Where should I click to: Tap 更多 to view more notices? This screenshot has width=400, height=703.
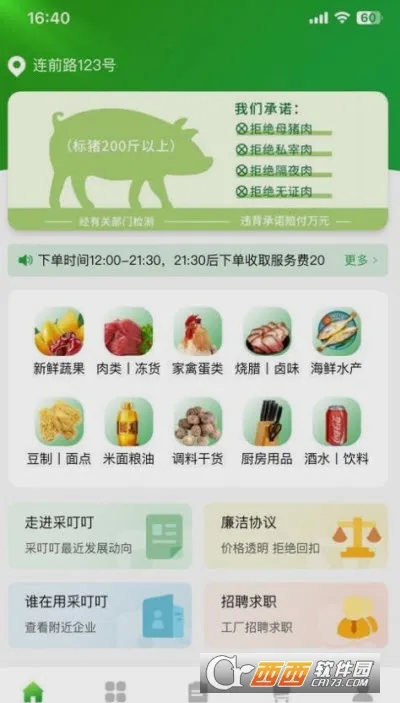pyautogui.click(x=361, y=260)
